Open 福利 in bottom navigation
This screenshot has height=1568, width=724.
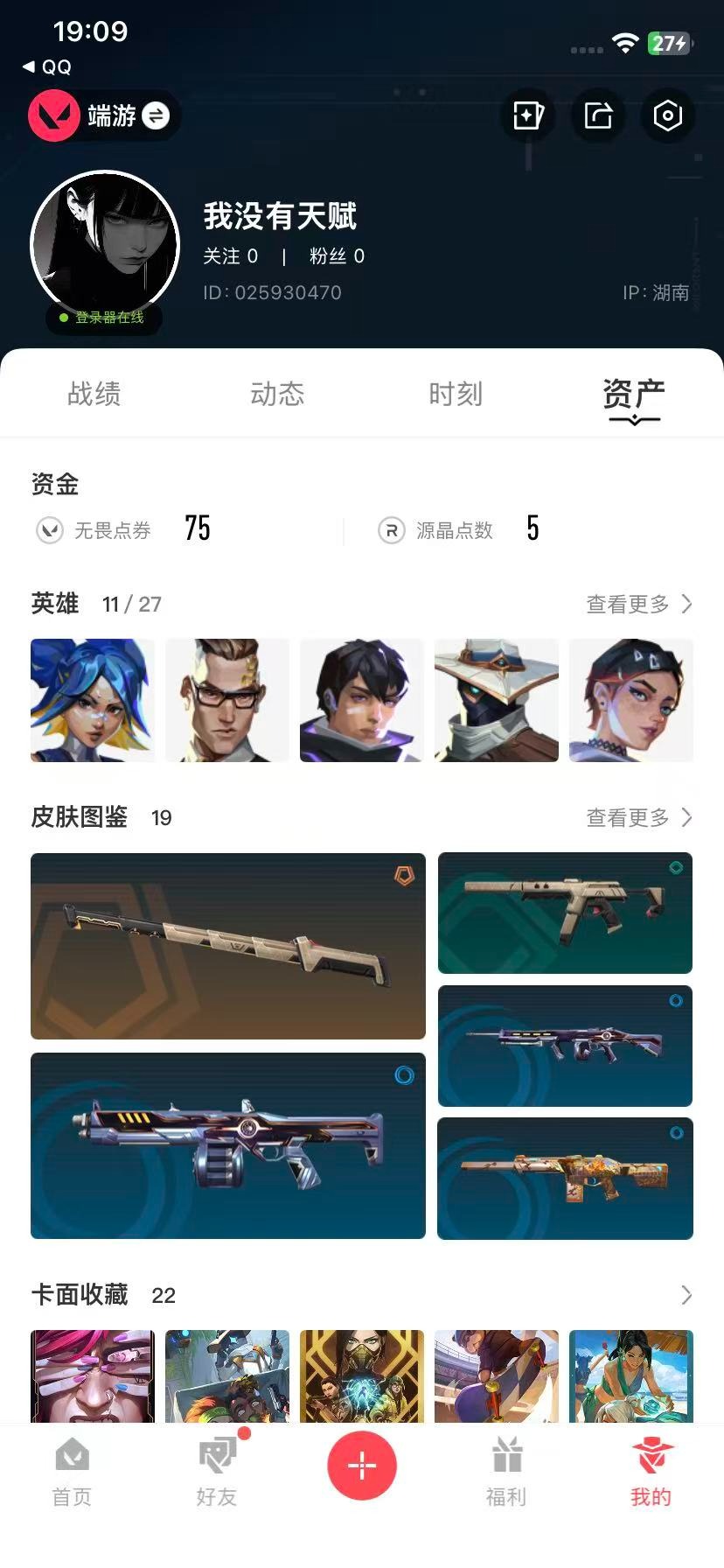(506, 1472)
